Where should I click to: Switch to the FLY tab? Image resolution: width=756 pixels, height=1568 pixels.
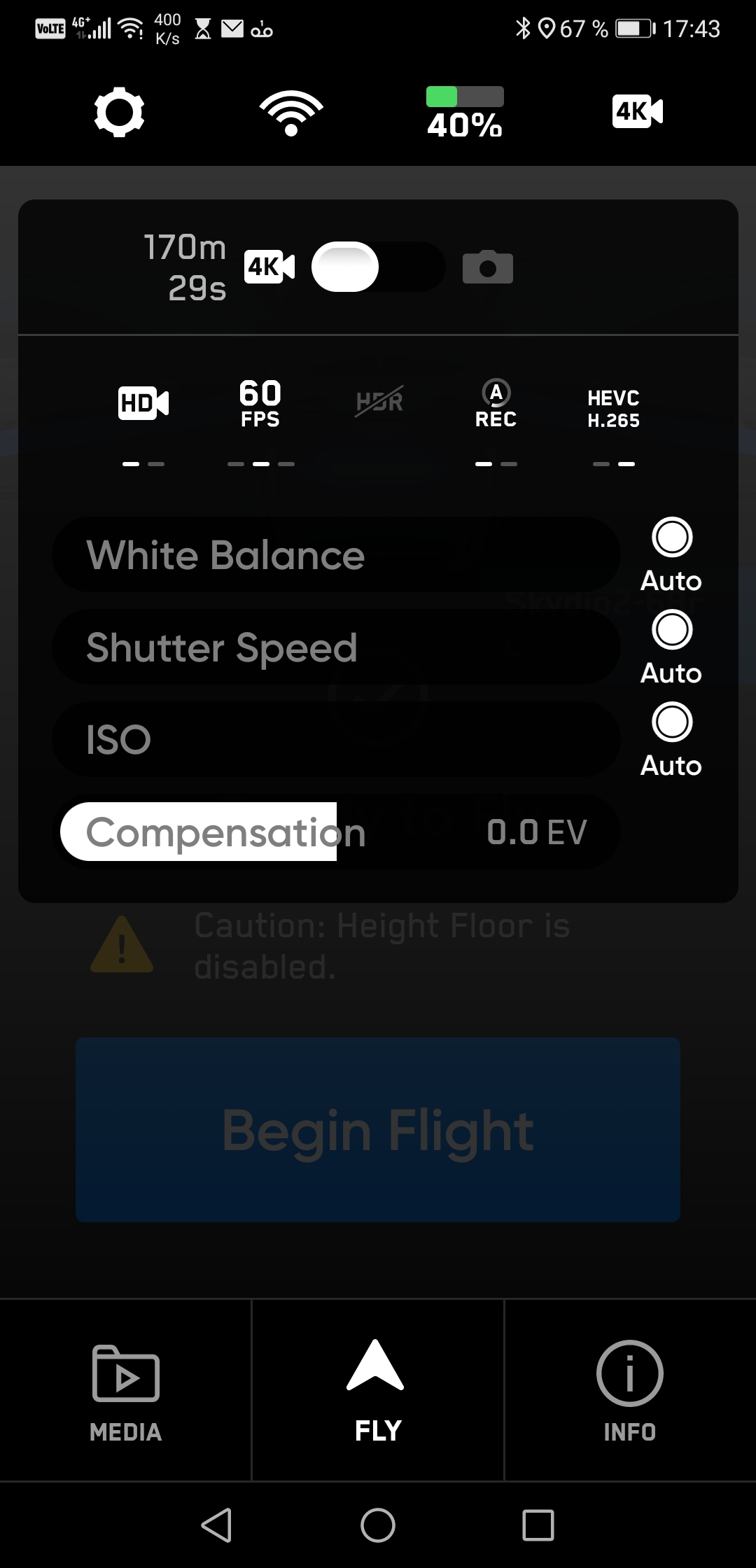(x=378, y=1390)
